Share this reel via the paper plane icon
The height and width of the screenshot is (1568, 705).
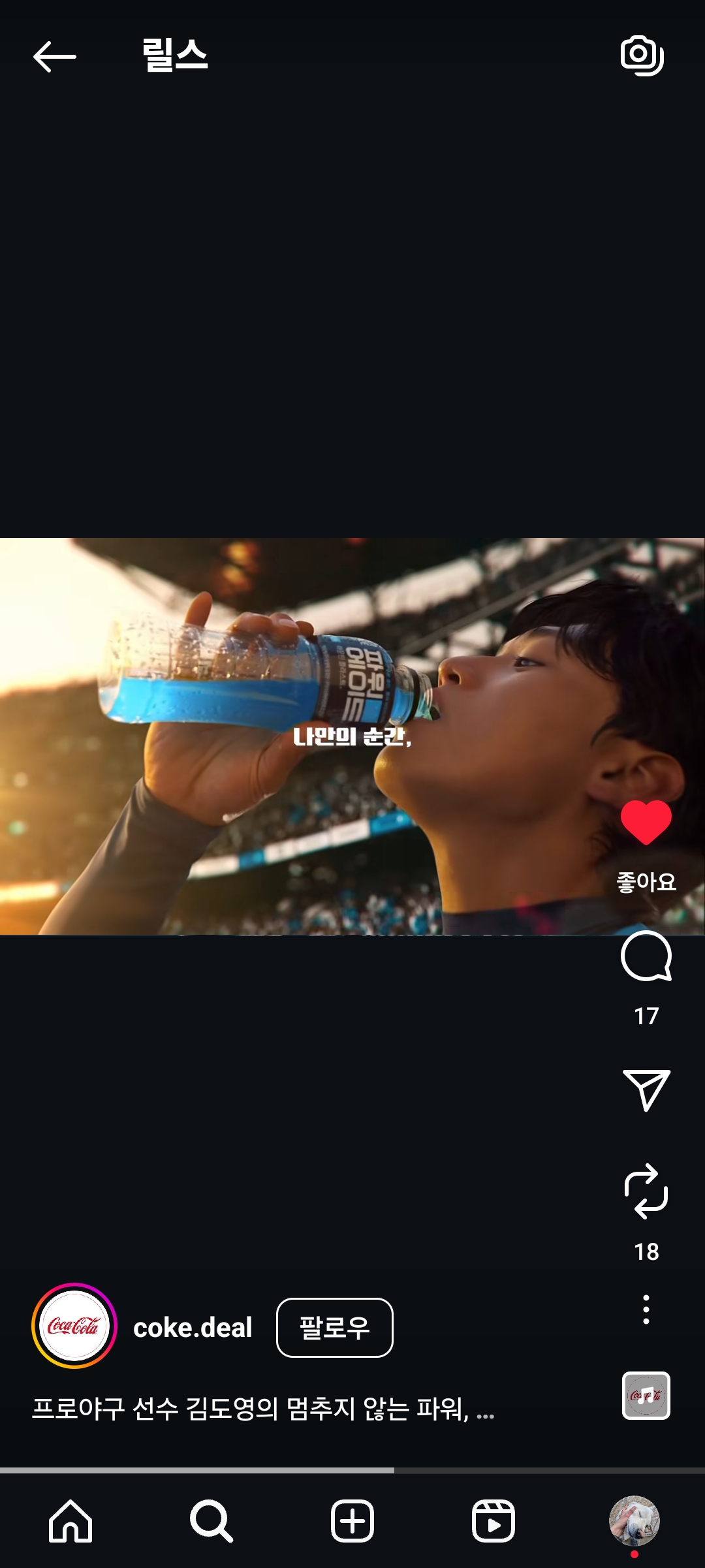646,1090
